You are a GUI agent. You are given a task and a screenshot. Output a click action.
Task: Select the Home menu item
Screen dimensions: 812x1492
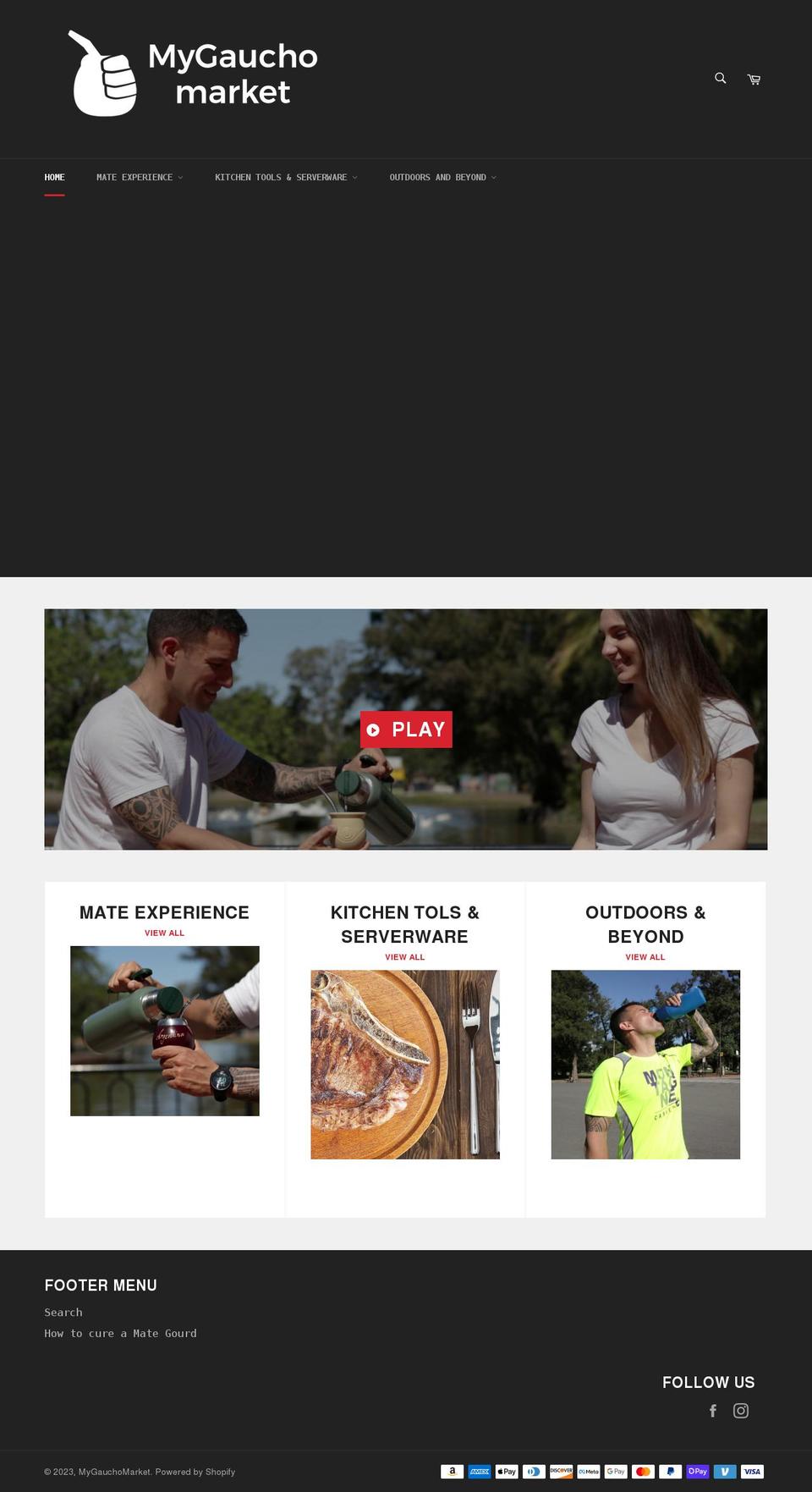(54, 178)
